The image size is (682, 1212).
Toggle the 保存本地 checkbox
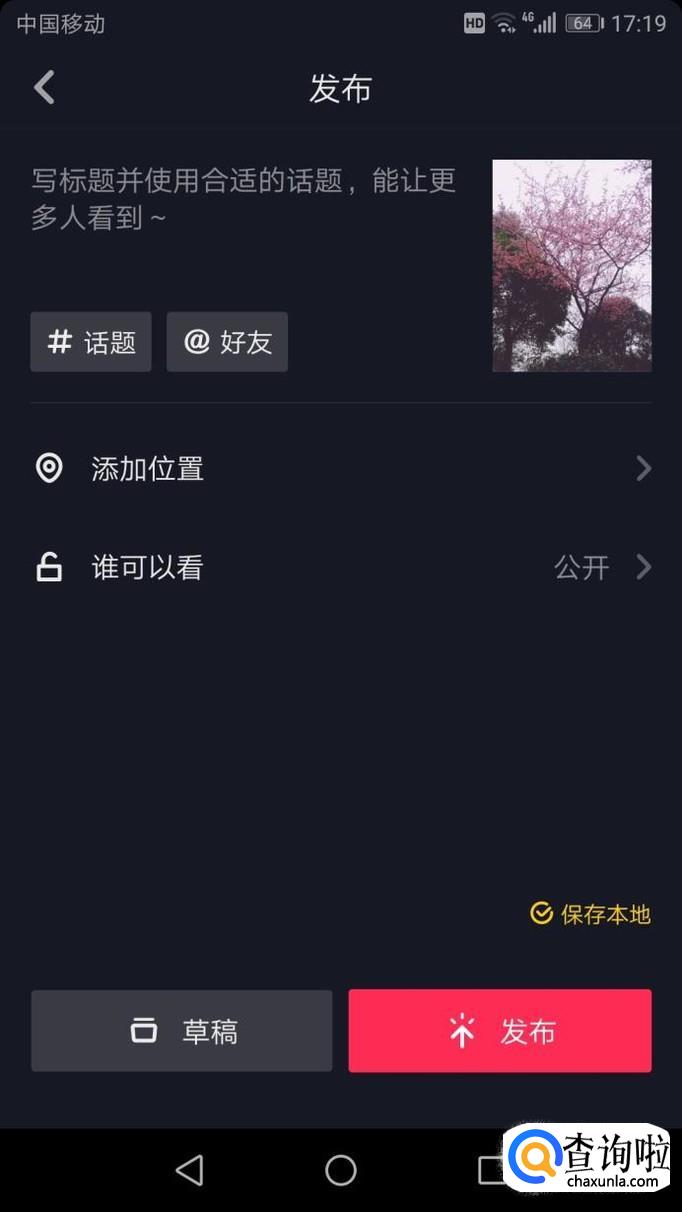(x=590, y=914)
